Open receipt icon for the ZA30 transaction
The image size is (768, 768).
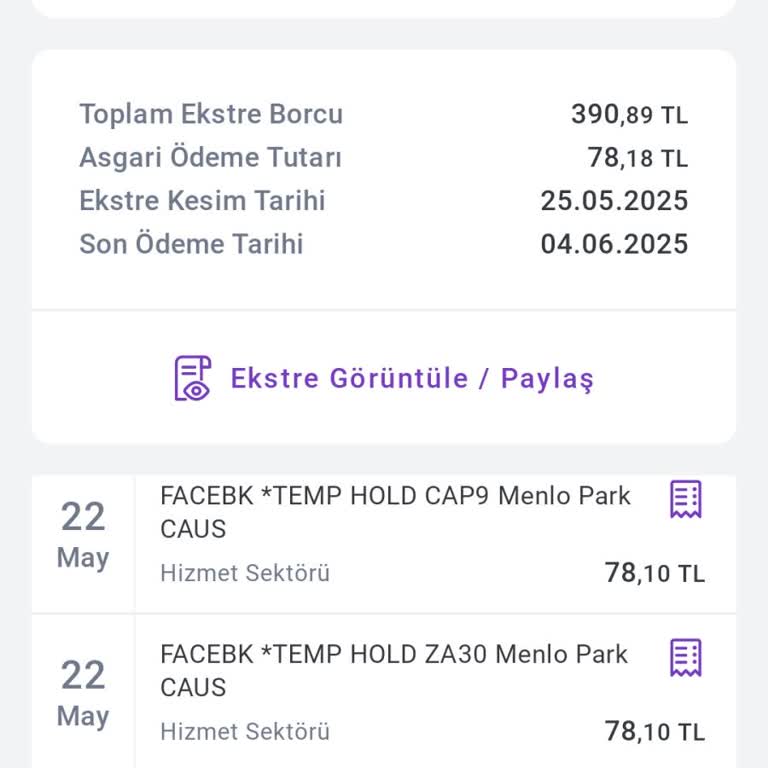pos(685,658)
